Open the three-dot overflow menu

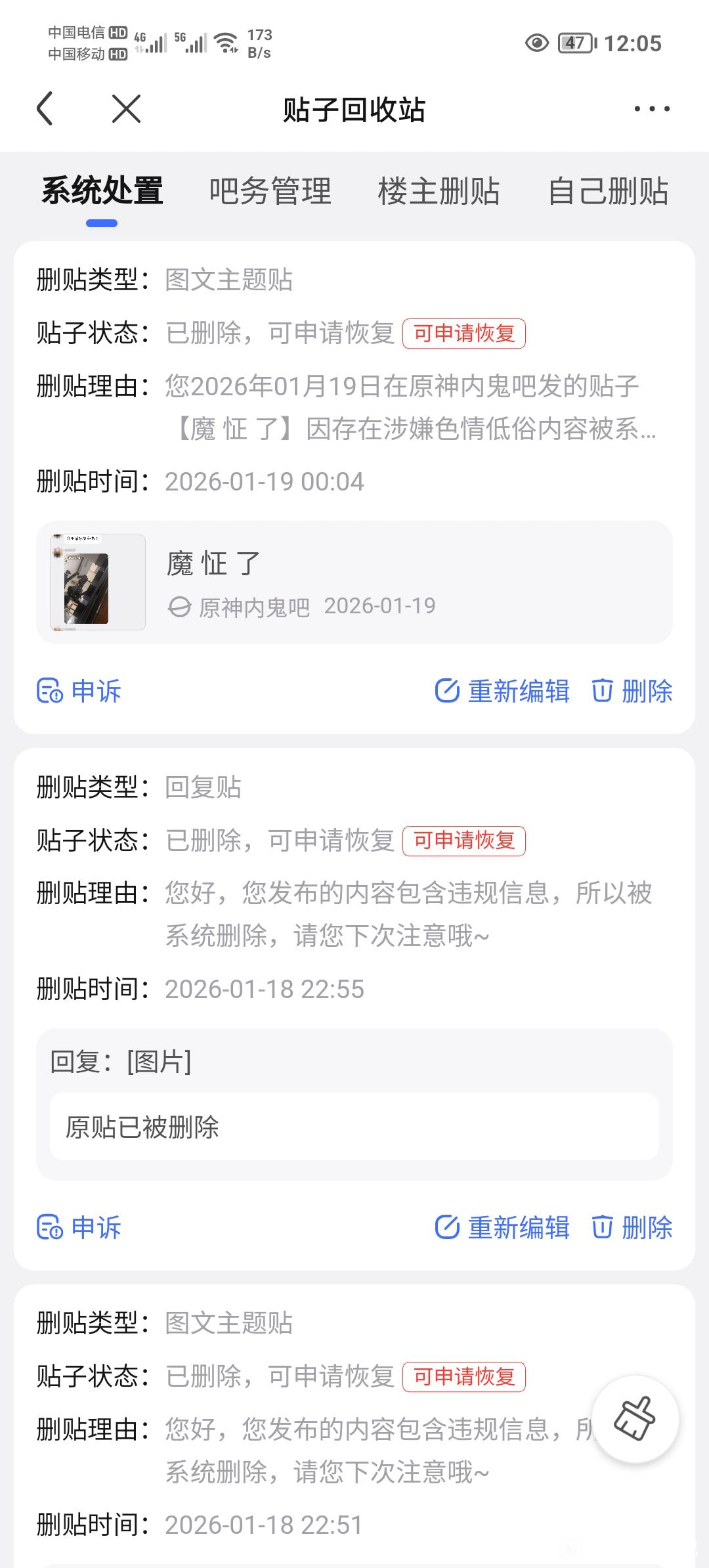651,109
